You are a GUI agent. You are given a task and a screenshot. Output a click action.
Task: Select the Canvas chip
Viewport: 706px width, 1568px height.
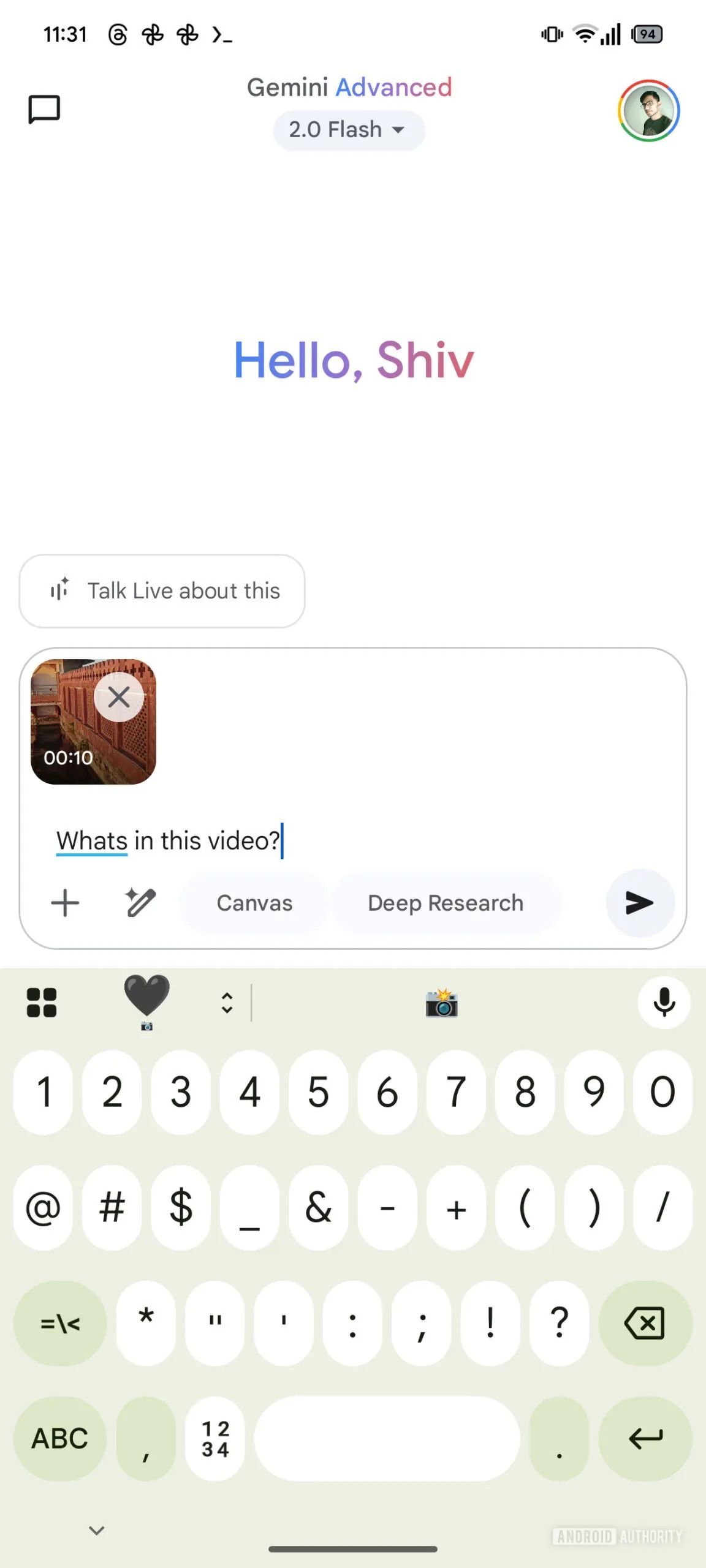coord(254,903)
